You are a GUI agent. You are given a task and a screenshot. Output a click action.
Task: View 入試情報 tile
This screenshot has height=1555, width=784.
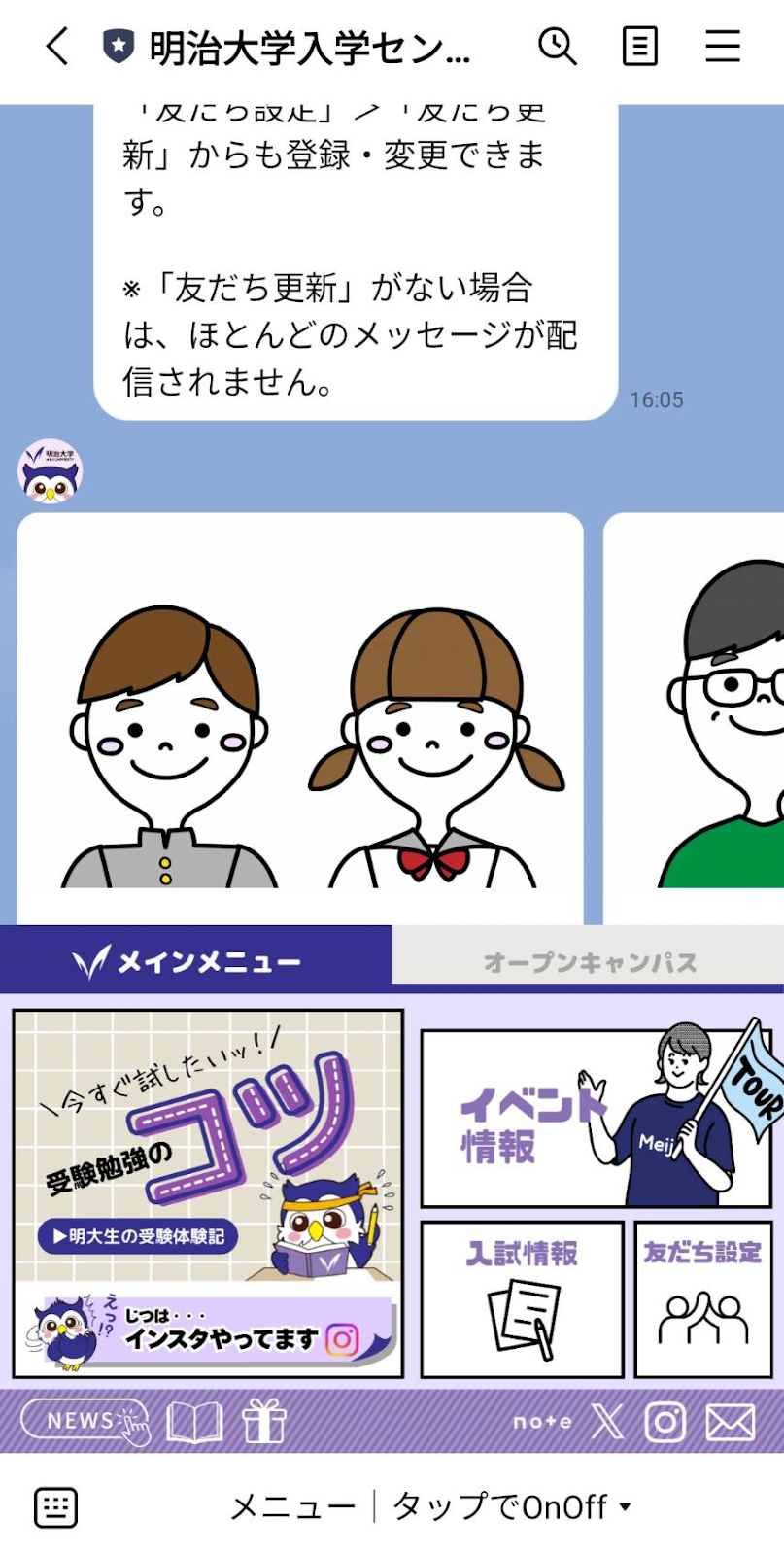(x=522, y=1299)
